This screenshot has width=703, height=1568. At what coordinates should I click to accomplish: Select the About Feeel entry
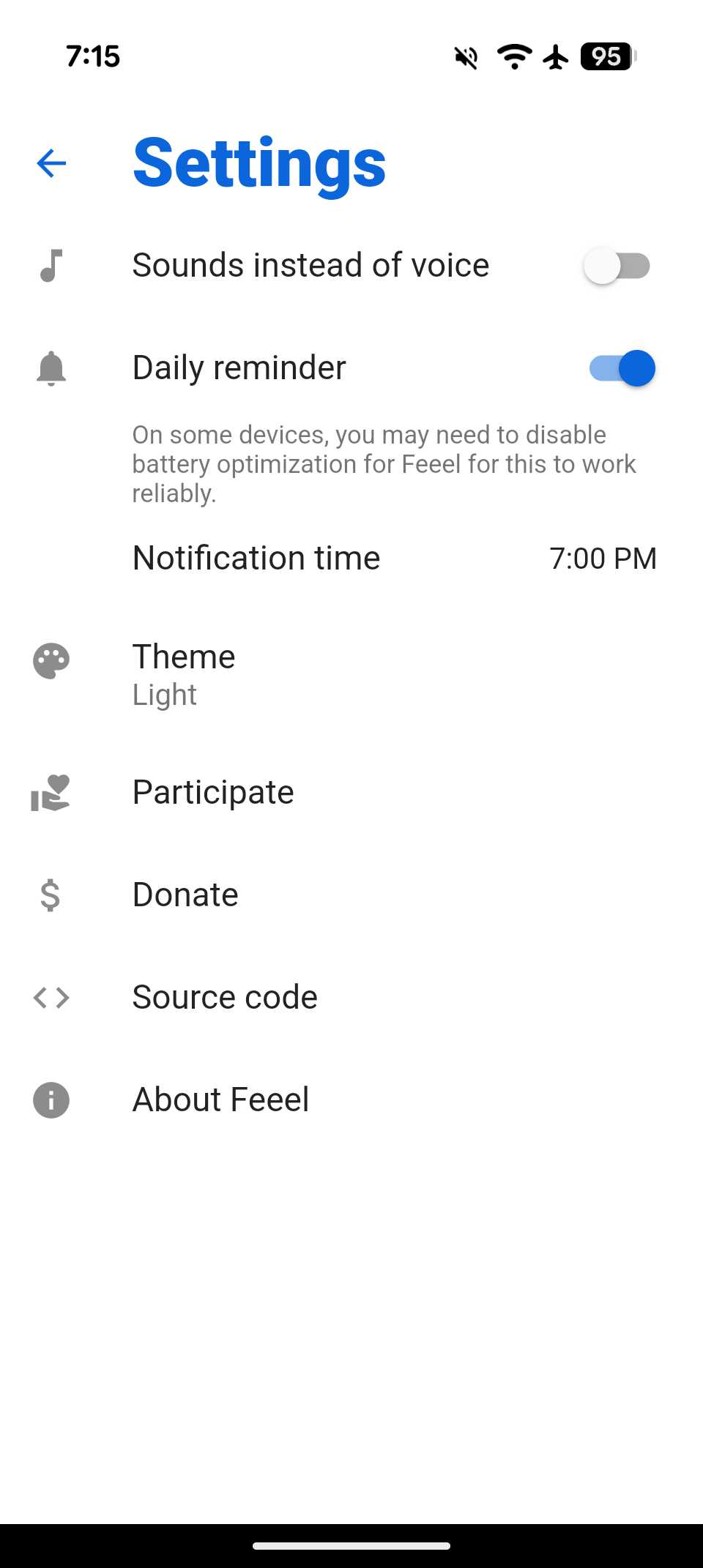pos(220,1100)
